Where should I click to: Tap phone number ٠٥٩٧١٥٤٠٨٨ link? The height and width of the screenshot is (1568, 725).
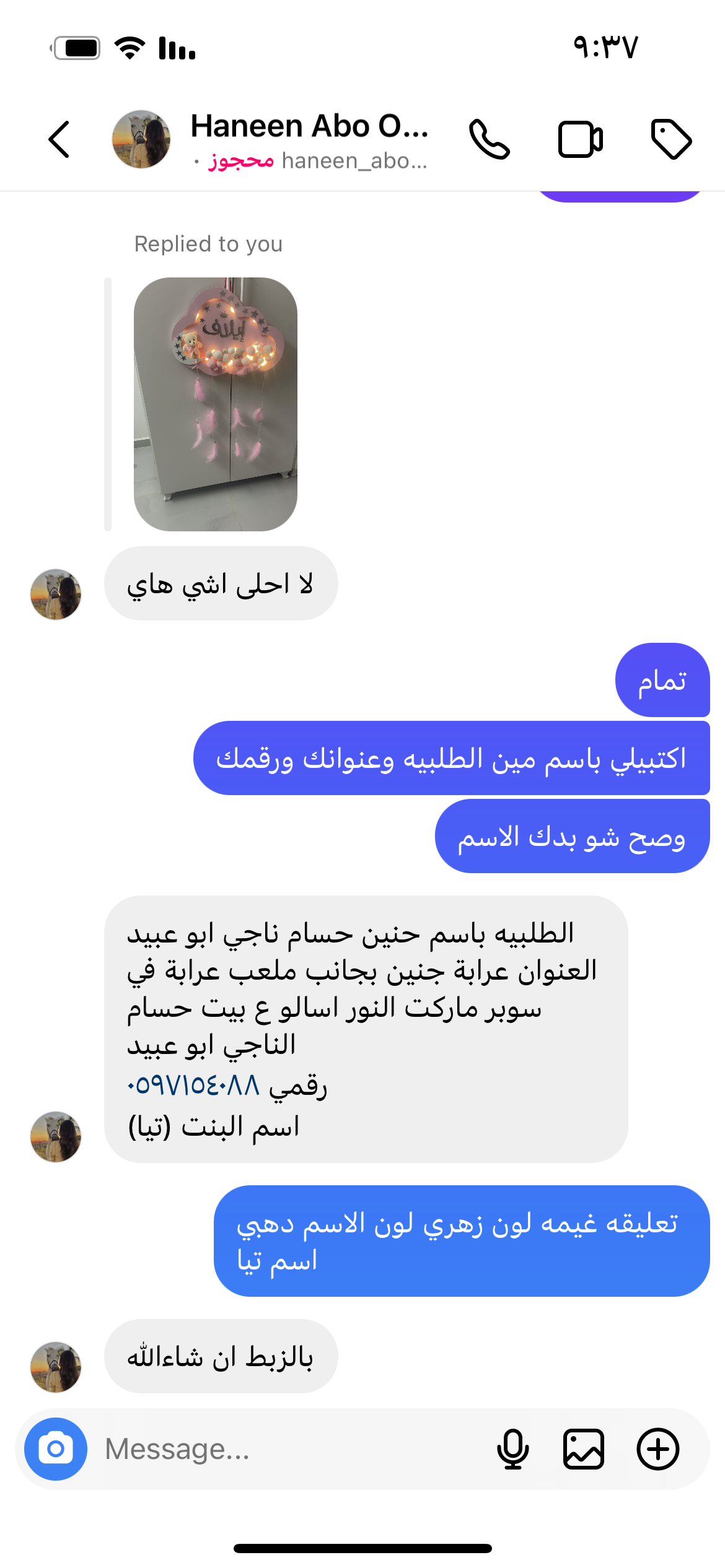tap(193, 1086)
